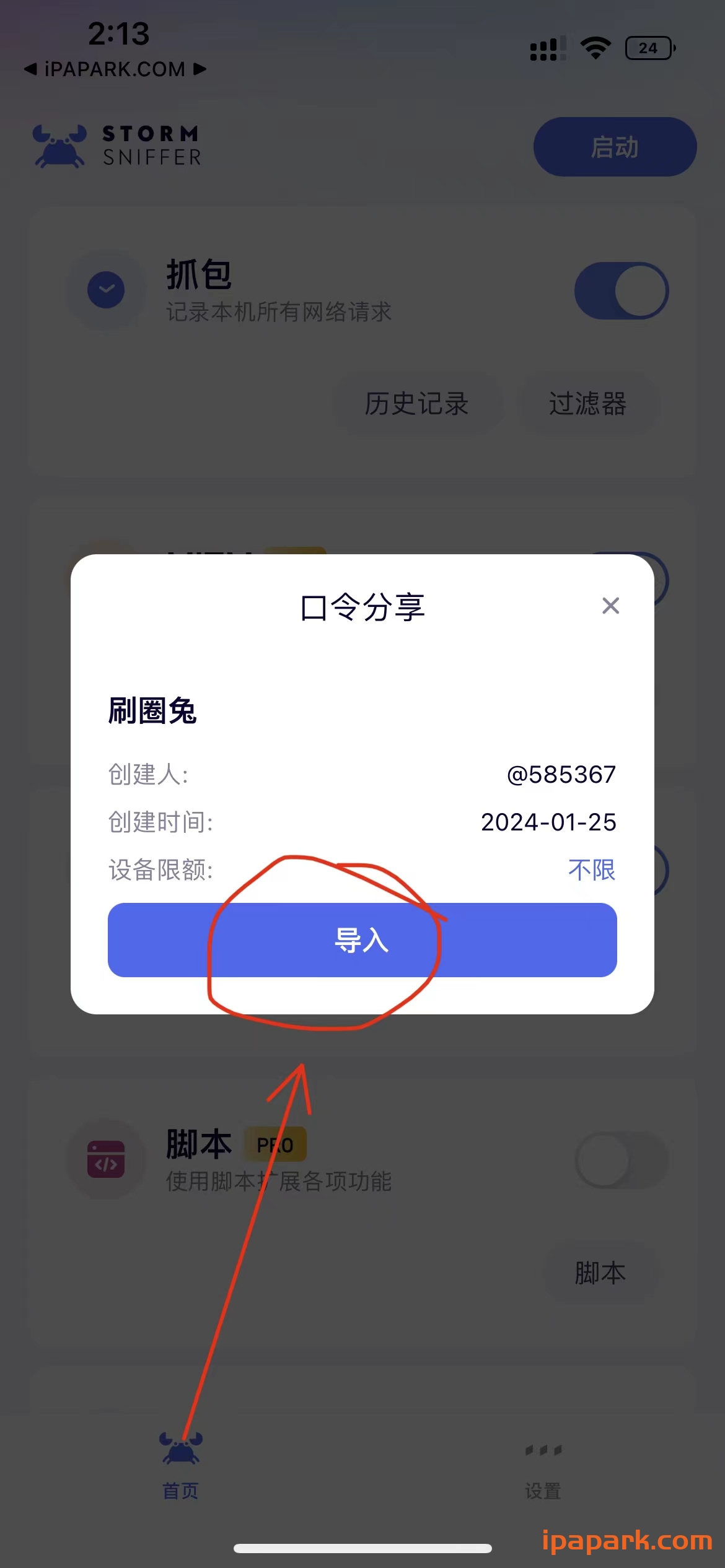Close the 口令分享 dialog with the X
This screenshot has height=1568, width=725.
tap(611, 606)
